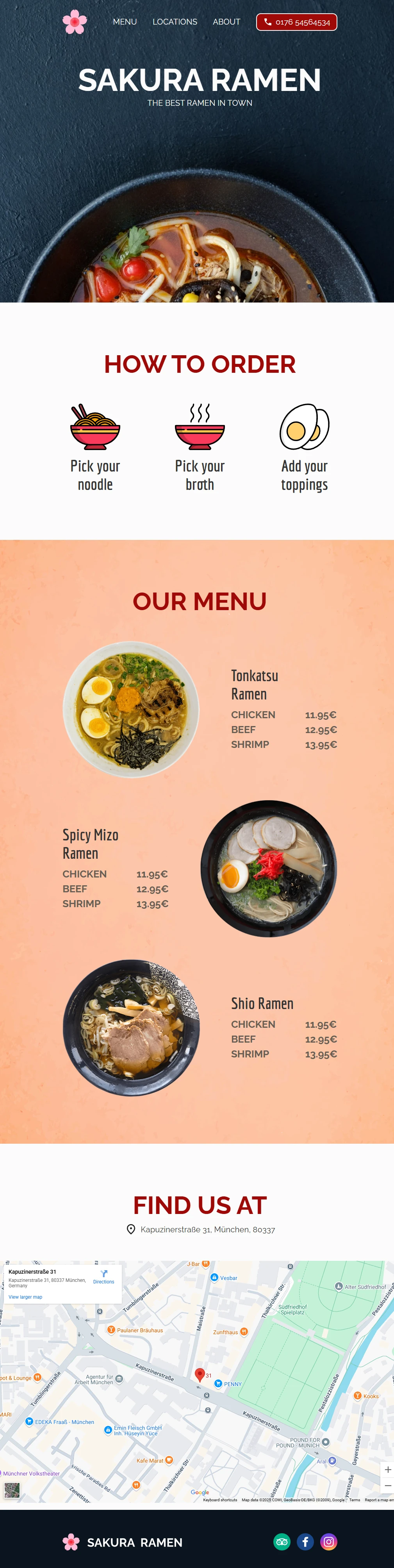The image size is (394, 1568).
Task: Get Directions on the map card
Action: (x=103, y=1276)
